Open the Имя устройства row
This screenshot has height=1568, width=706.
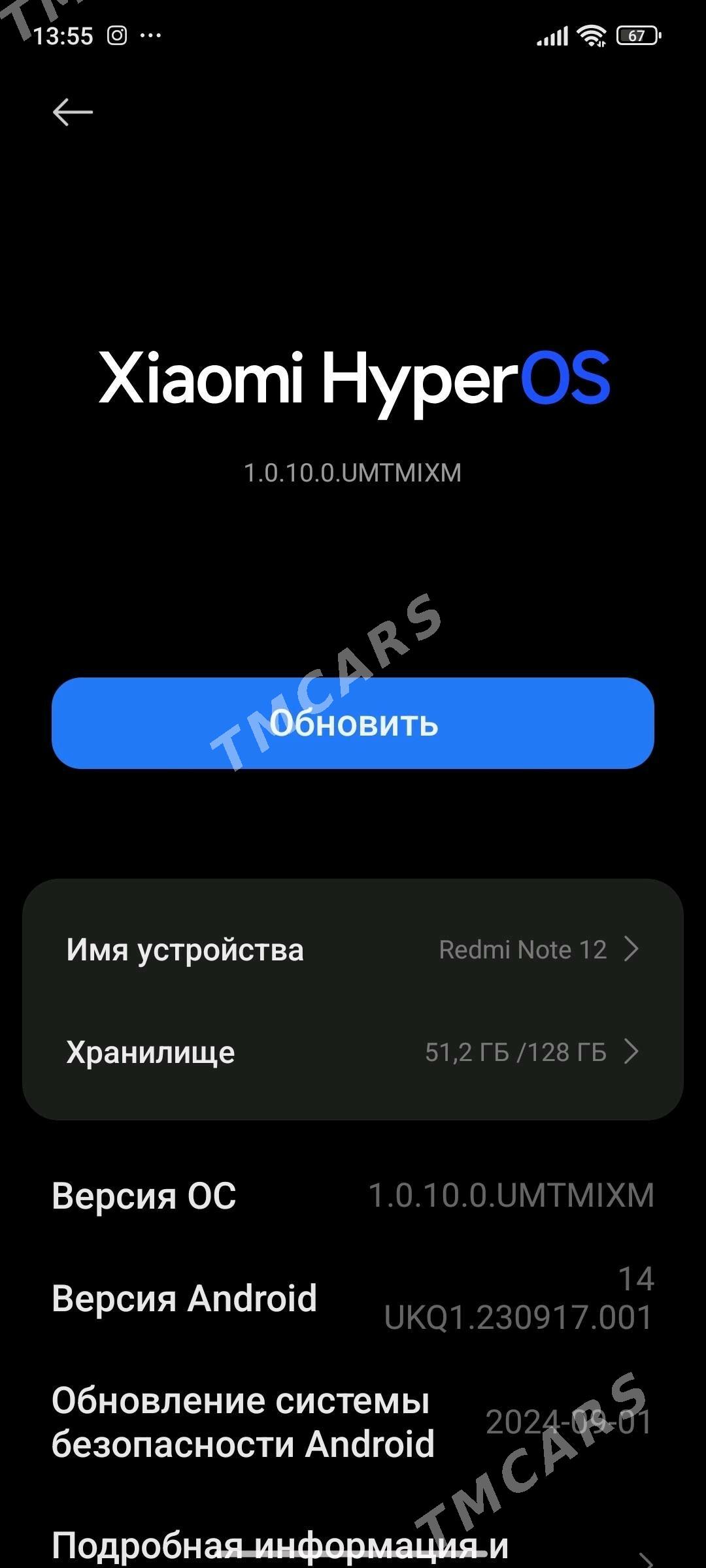coord(353,949)
